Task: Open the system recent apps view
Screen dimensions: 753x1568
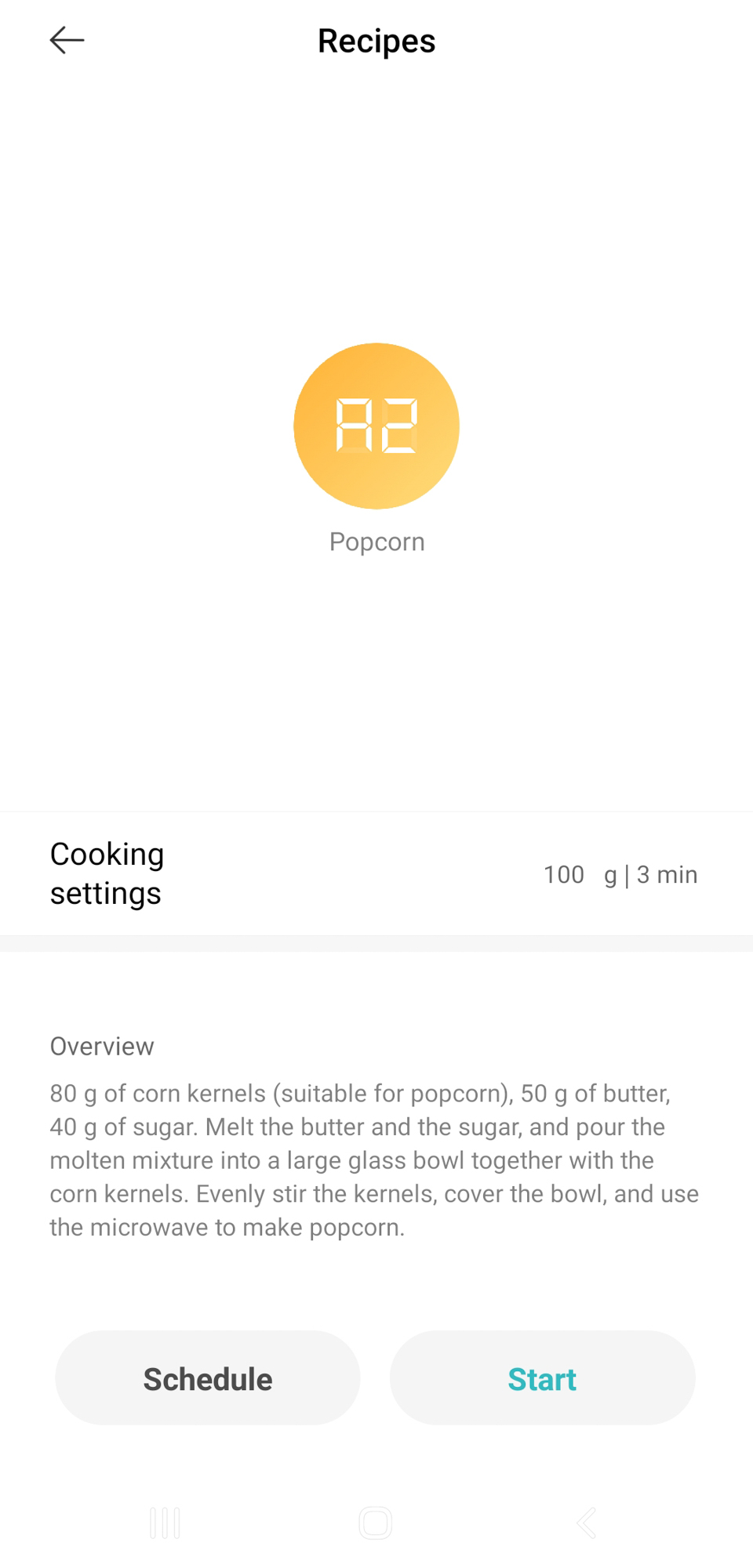Action: coord(165,1523)
